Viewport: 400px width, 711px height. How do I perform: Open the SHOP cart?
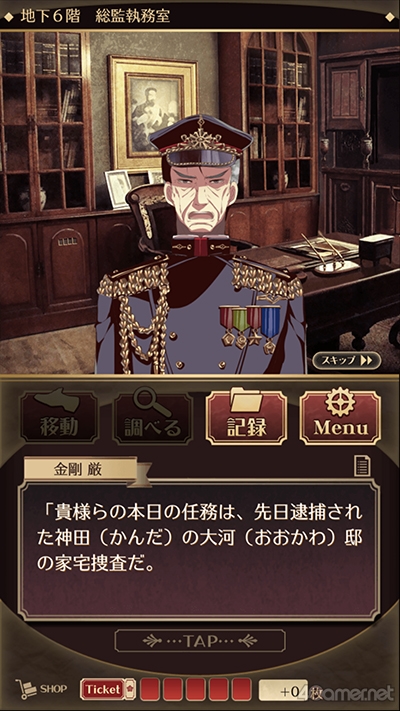tap(41, 689)
